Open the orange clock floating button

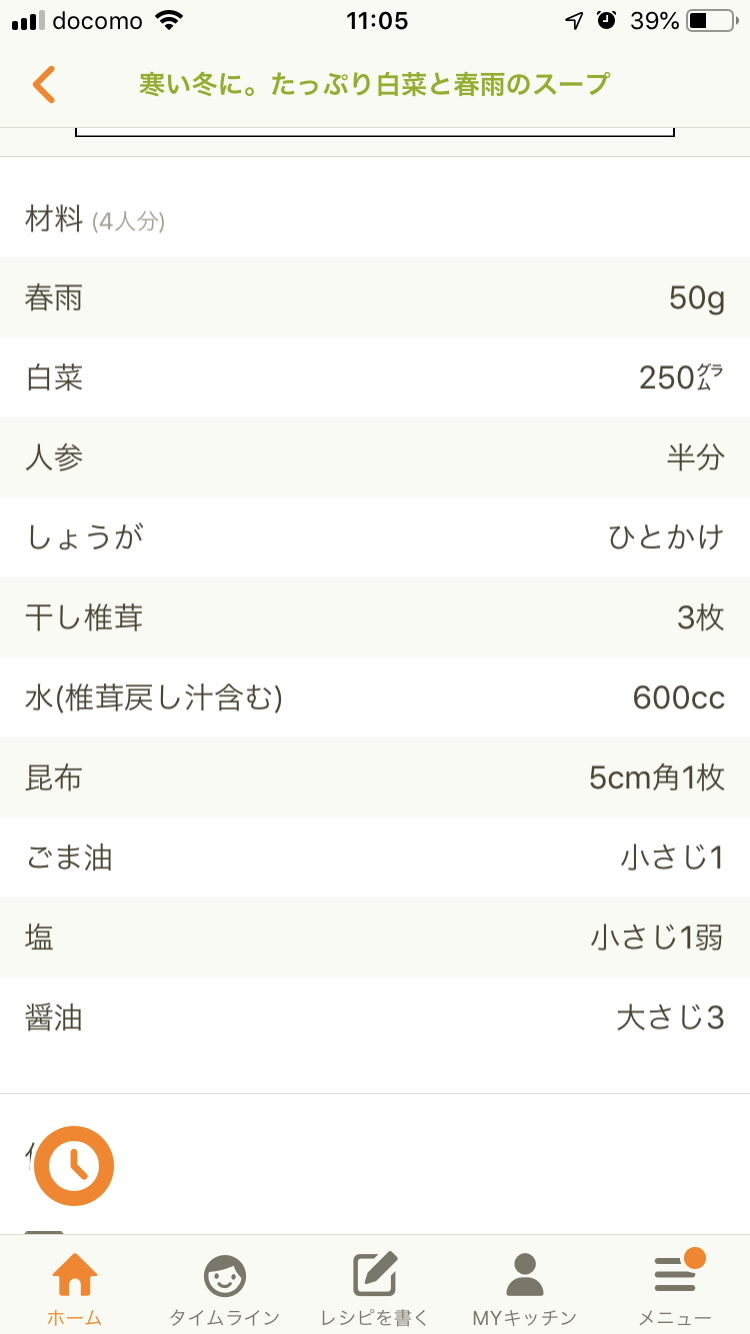pyautogui.click(x=74, y=1166)
